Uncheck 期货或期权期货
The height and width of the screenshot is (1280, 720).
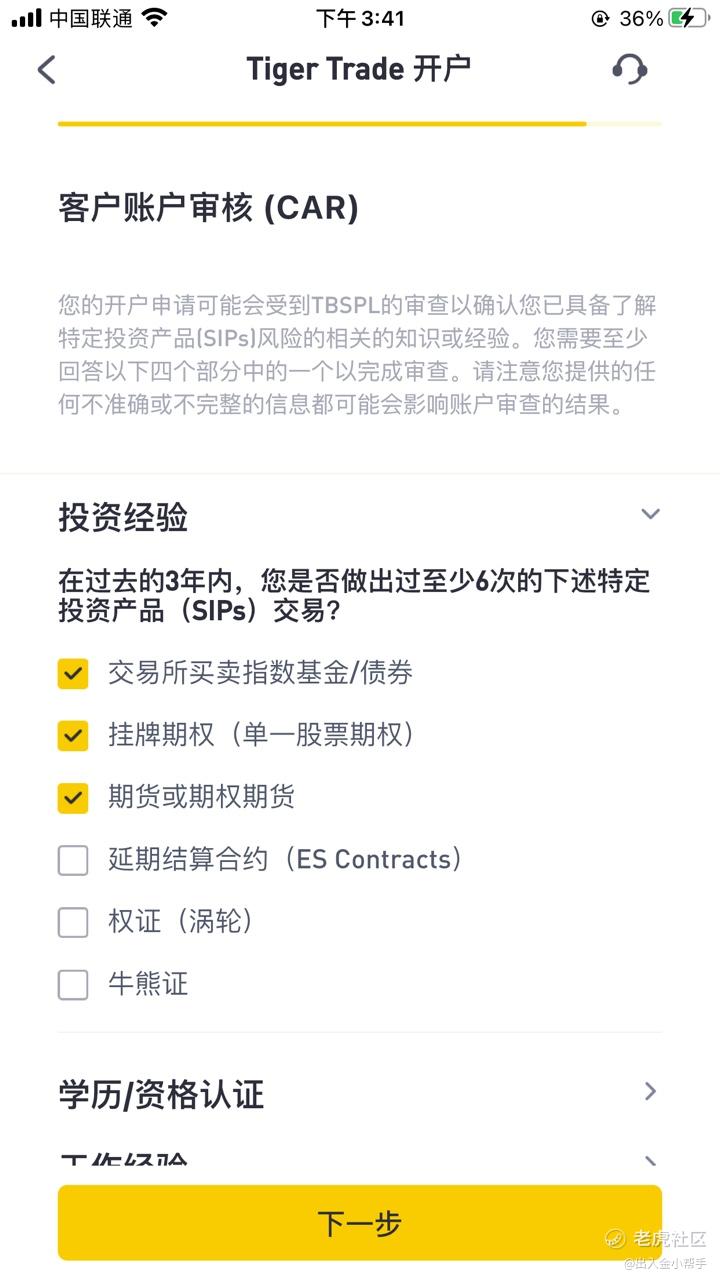coord(73,798)
